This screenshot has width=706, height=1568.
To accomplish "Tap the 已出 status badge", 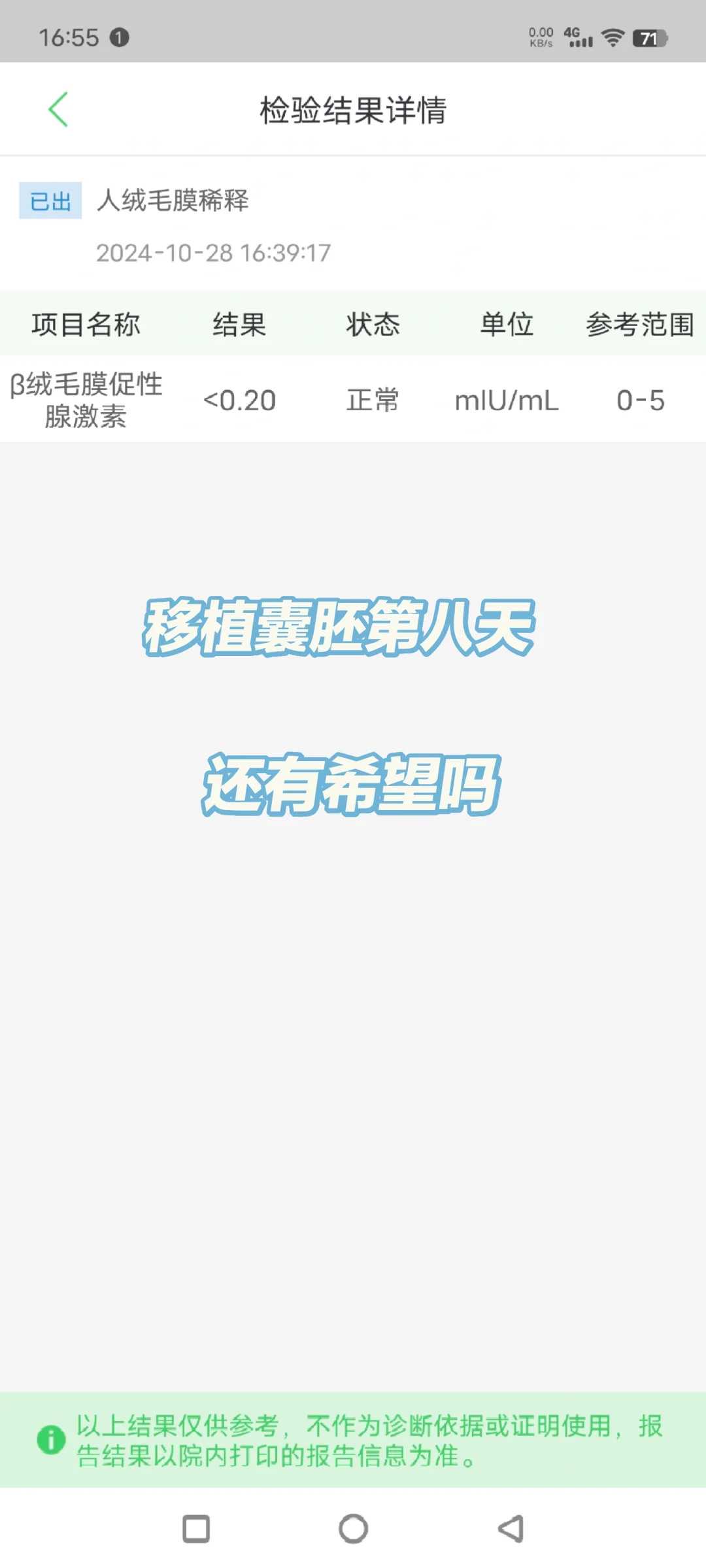I will (50, 202).
